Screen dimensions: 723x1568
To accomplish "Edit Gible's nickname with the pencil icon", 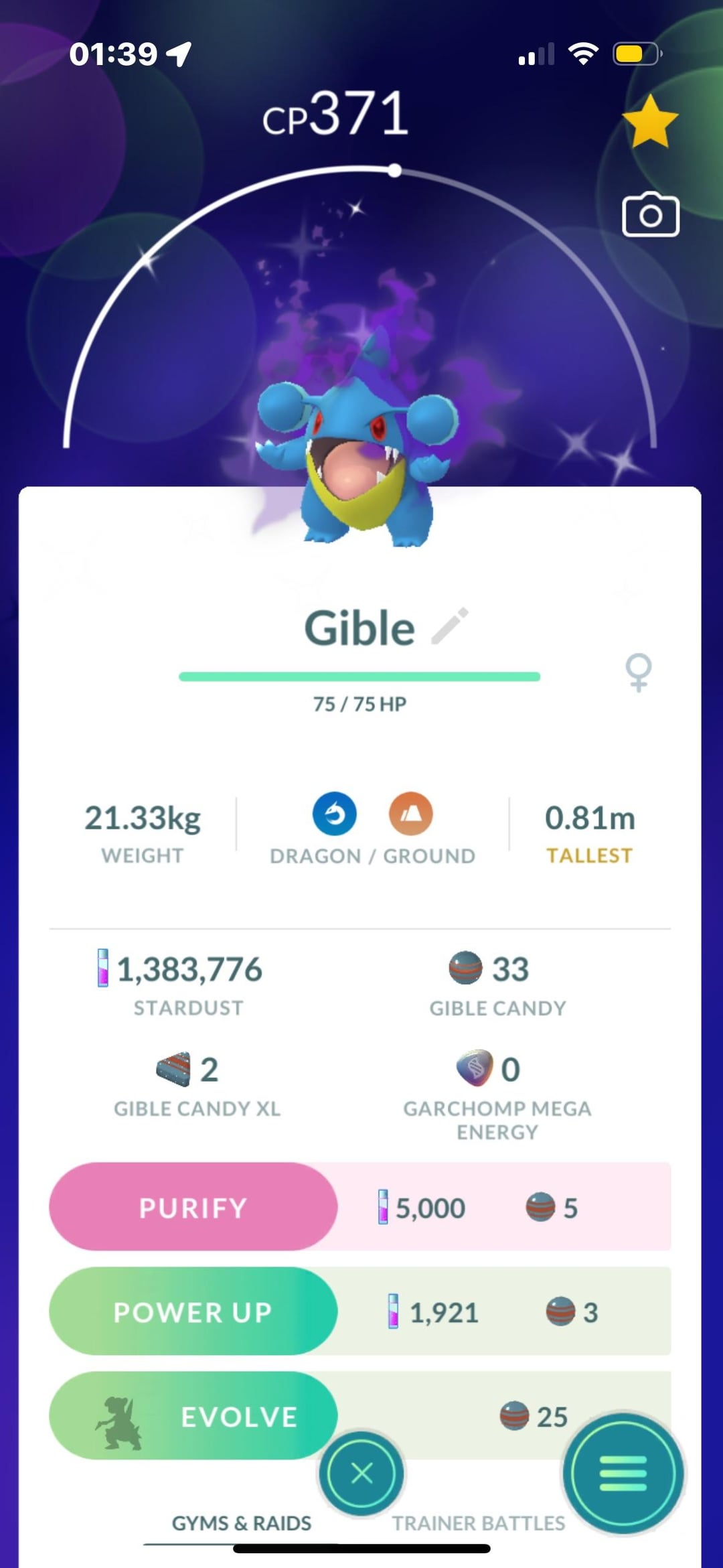I will (450, 626).
